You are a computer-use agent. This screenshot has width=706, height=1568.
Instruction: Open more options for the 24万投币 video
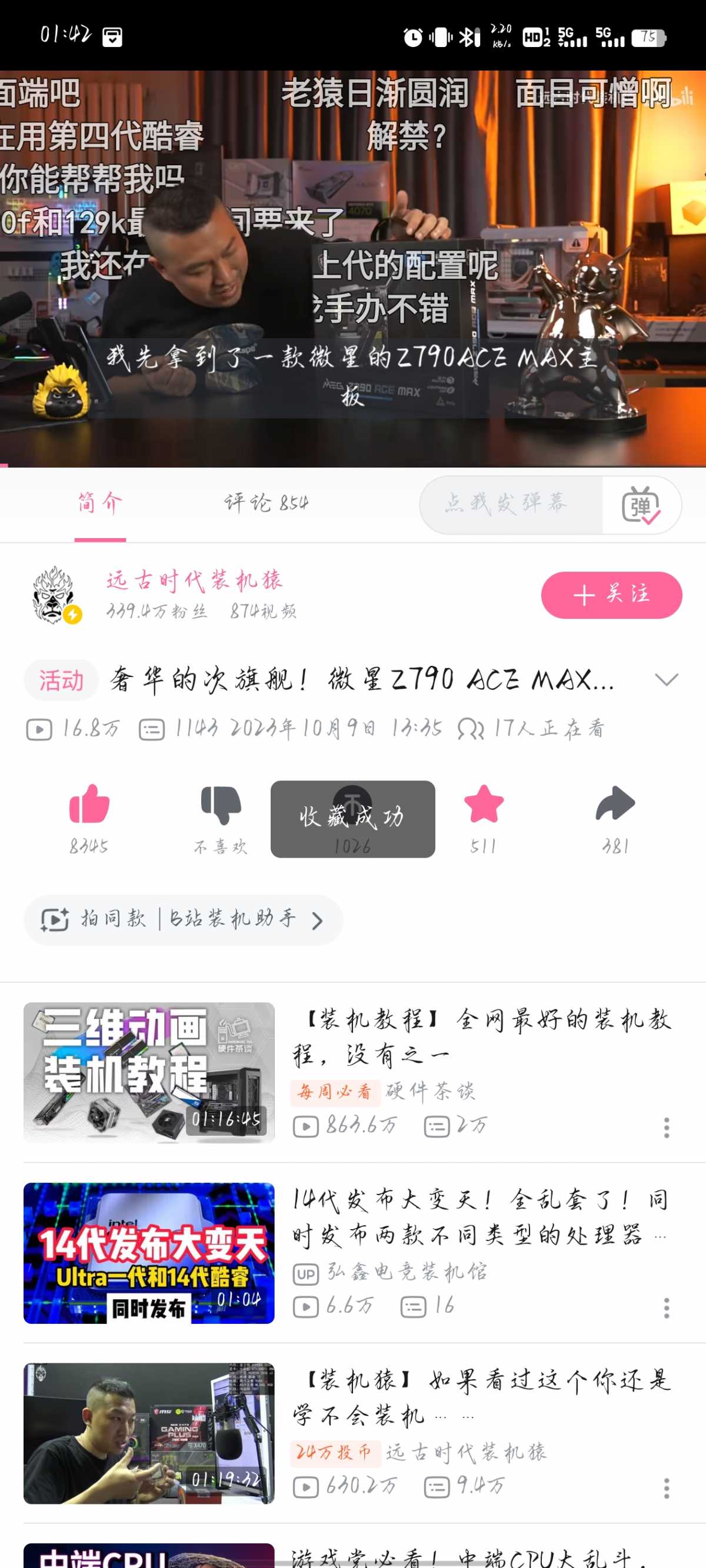click(667, 1487)
